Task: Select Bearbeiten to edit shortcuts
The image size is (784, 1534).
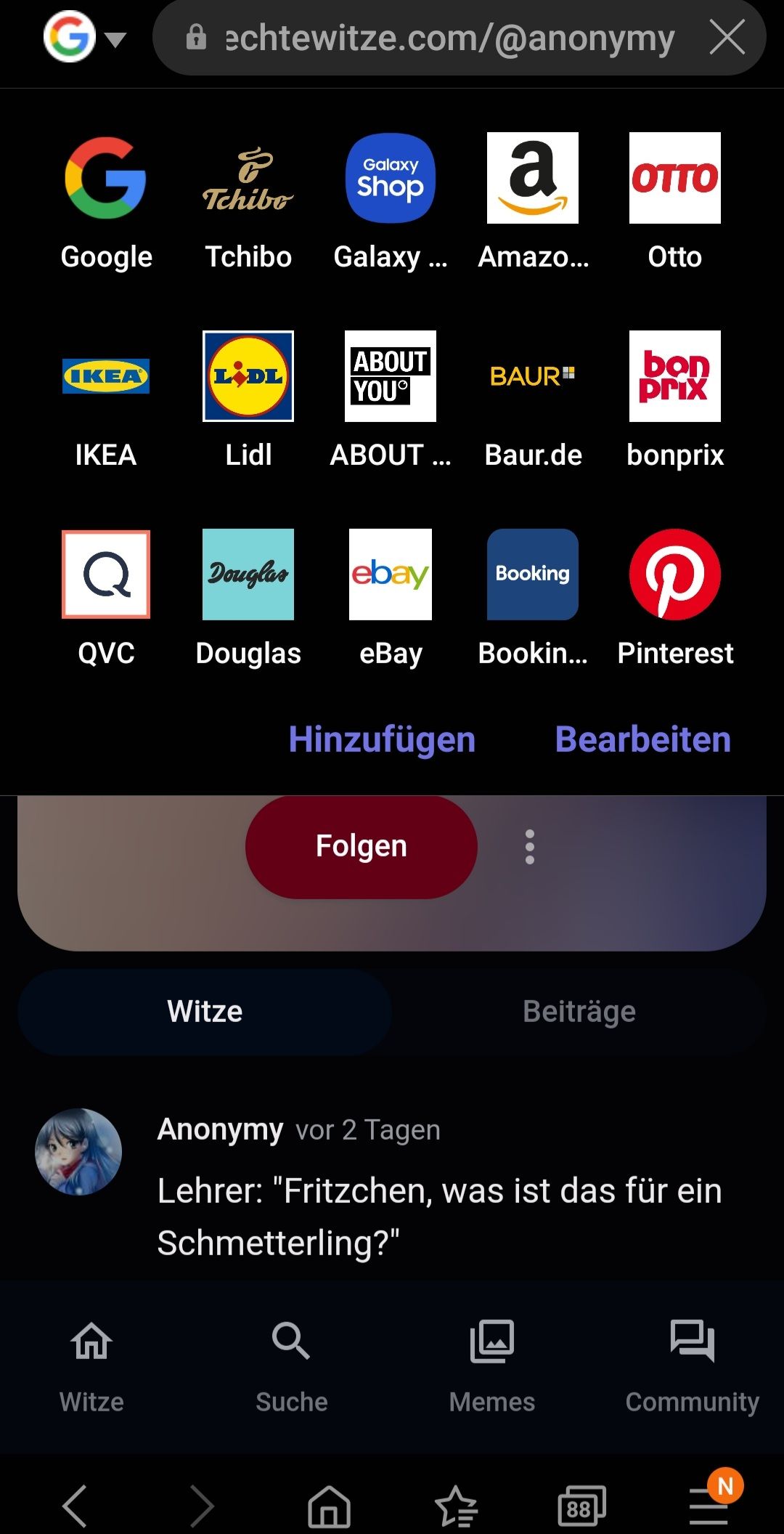Action: tap(642, 739)
